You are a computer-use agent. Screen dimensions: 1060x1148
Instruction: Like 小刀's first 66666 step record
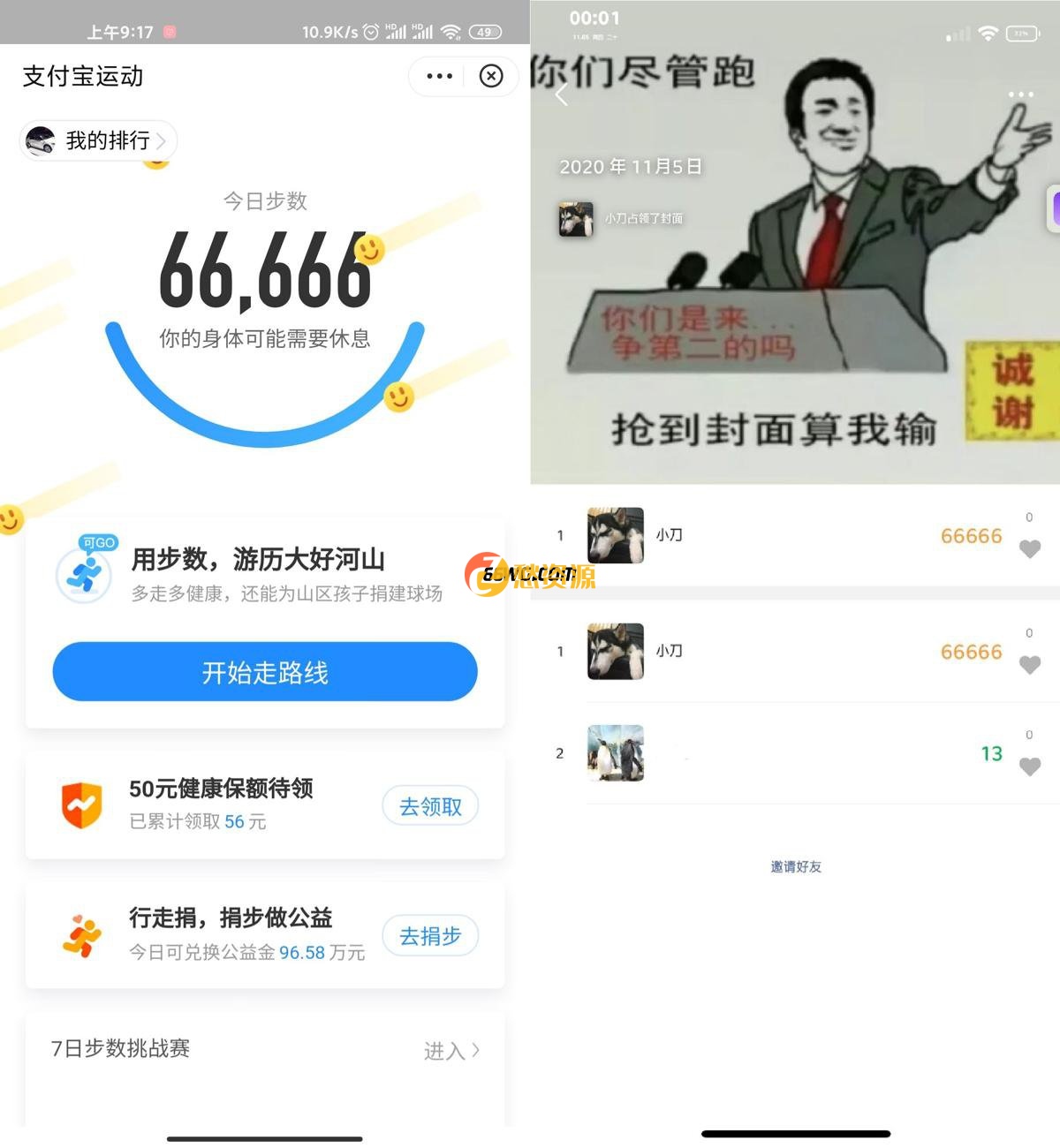[x=1029, y=549]
